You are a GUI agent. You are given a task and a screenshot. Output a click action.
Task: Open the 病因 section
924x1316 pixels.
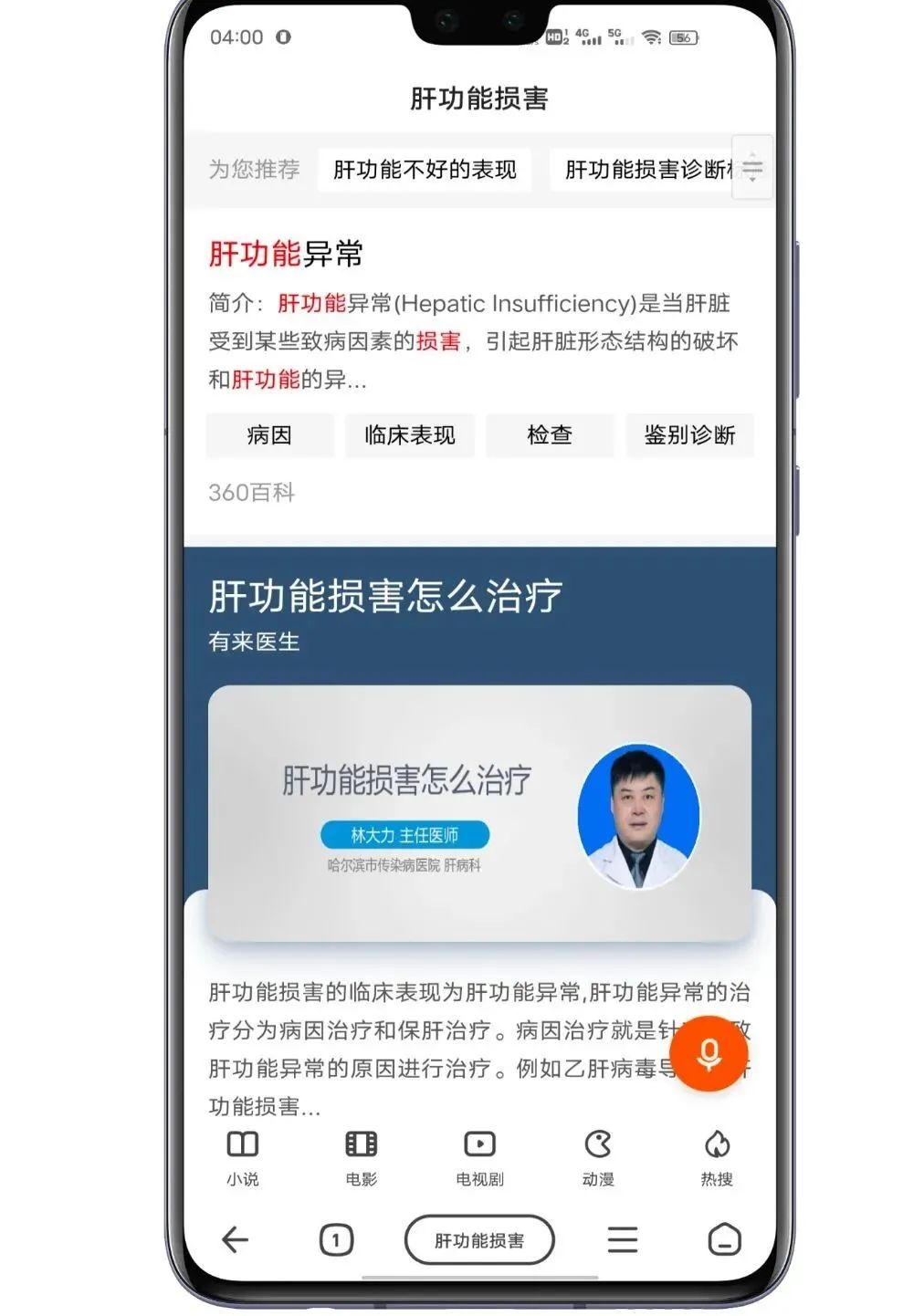(269, 435)
